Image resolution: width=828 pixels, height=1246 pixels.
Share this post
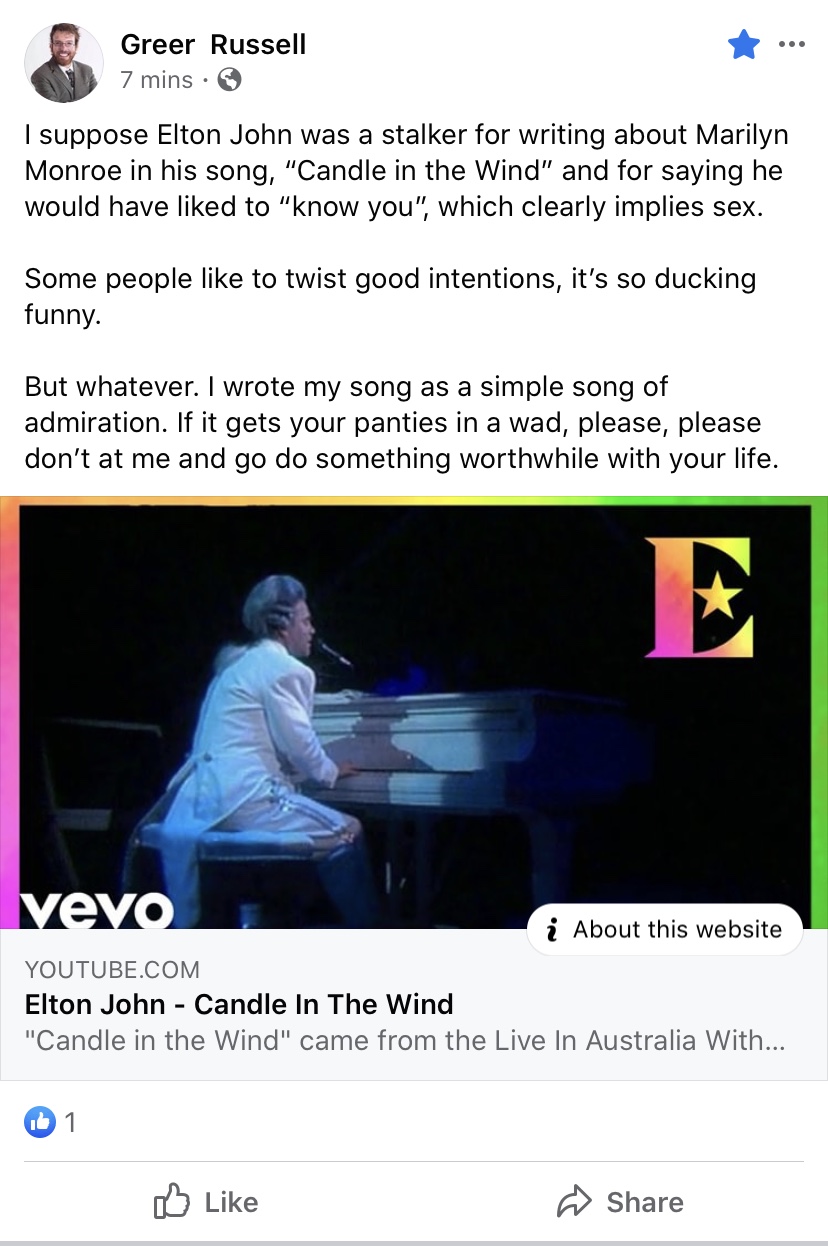[x=620, y=1202]
